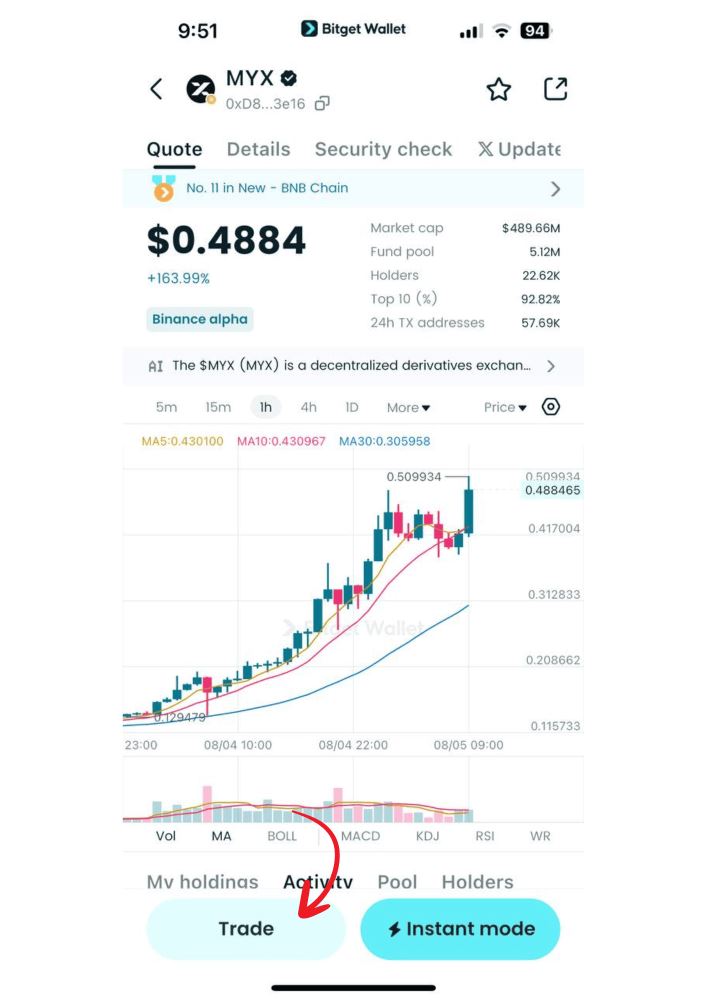707x1000 pixels.
Task: Copy the MYX contract address
Action: click(322, 103)
